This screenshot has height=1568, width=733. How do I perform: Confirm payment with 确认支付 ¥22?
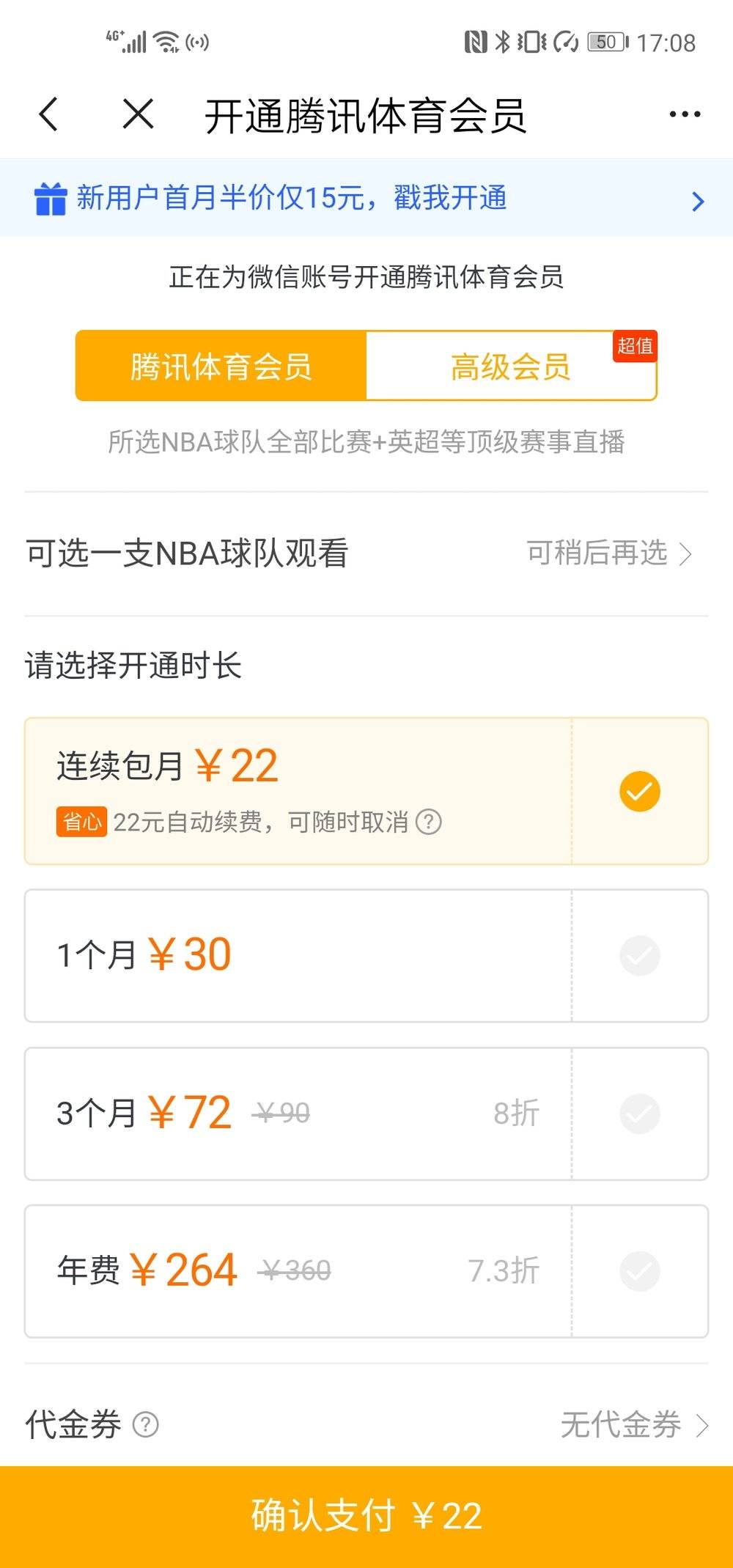[366, 1516]
